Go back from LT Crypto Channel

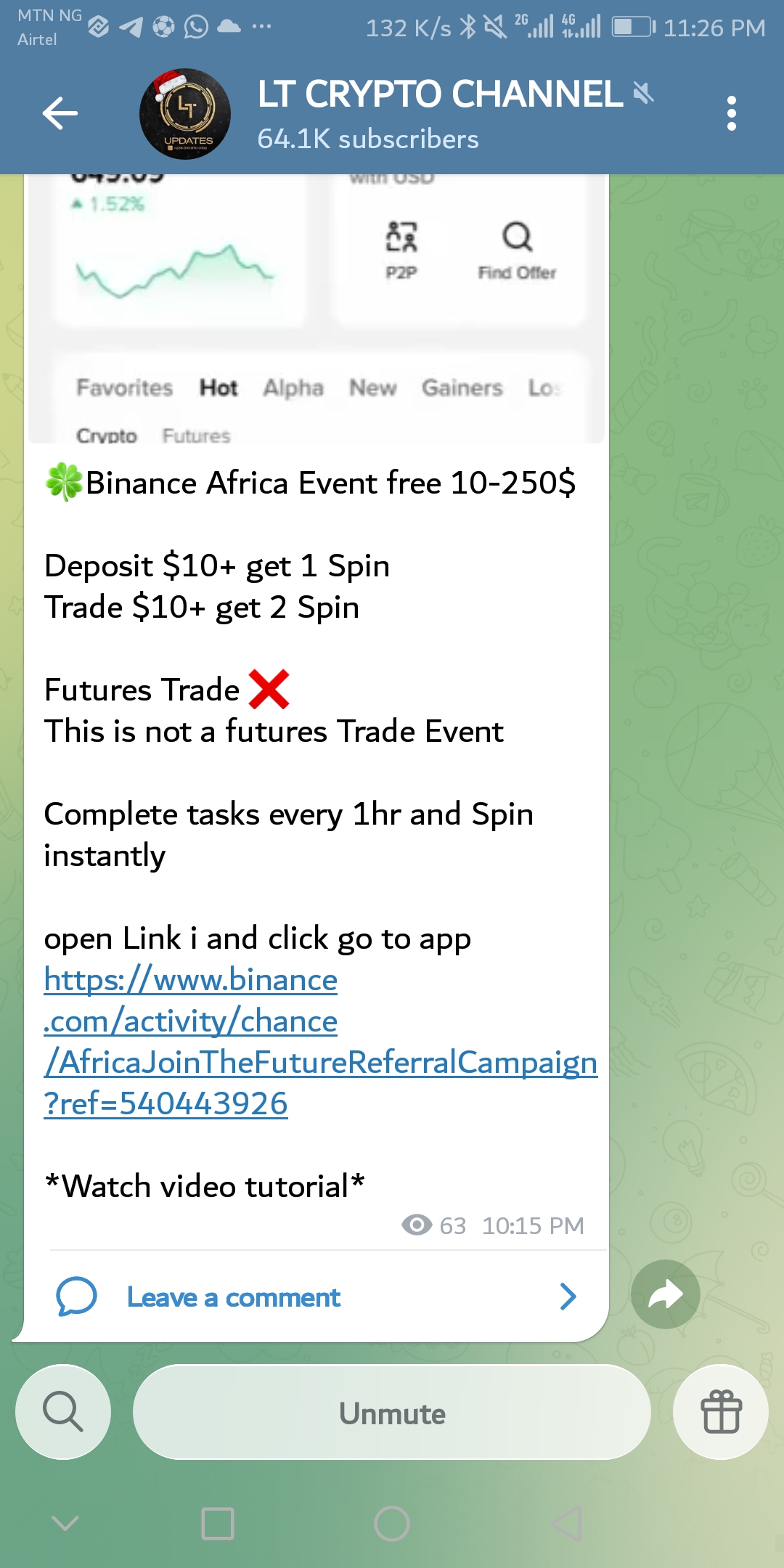[60, 113]
